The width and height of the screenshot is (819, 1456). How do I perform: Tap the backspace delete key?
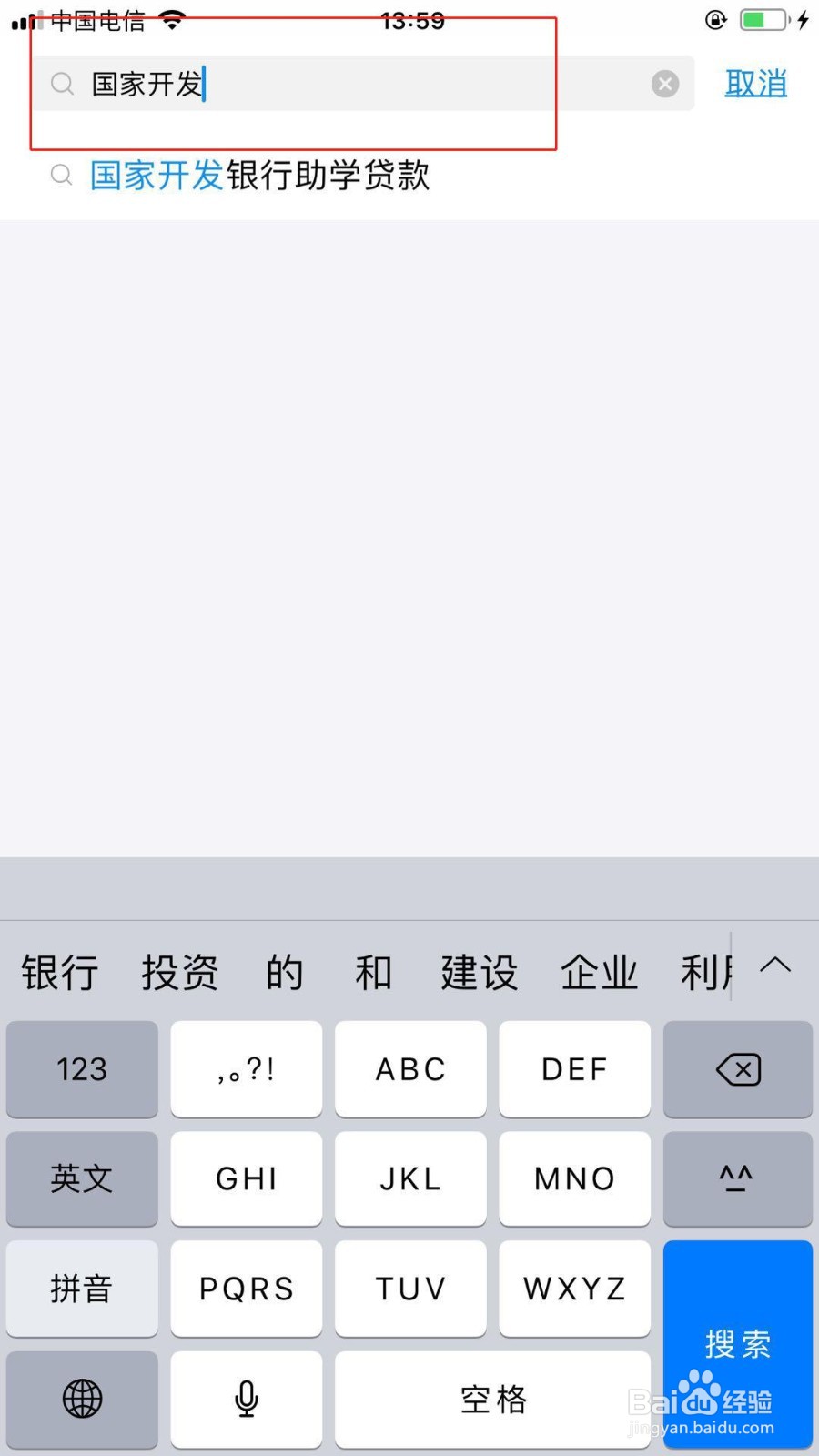[x=737, y=1069]
